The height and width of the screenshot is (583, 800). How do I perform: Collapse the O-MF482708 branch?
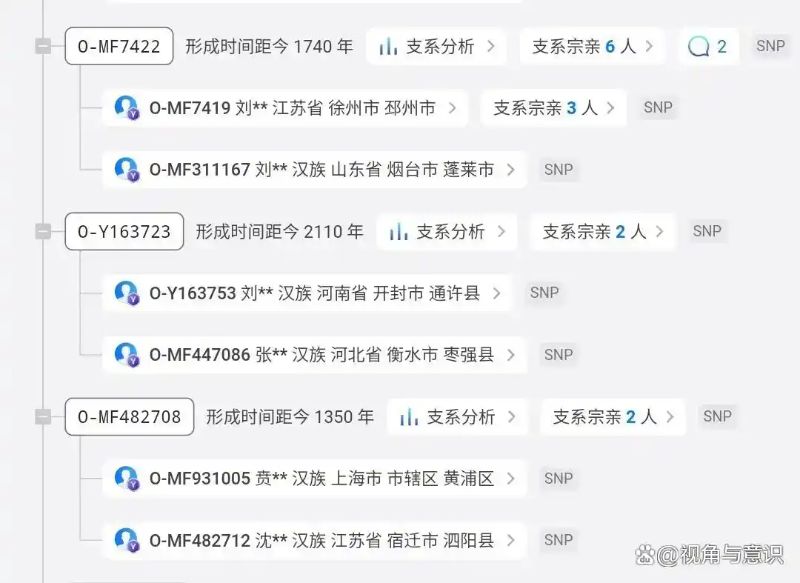[x=42, y=416]
